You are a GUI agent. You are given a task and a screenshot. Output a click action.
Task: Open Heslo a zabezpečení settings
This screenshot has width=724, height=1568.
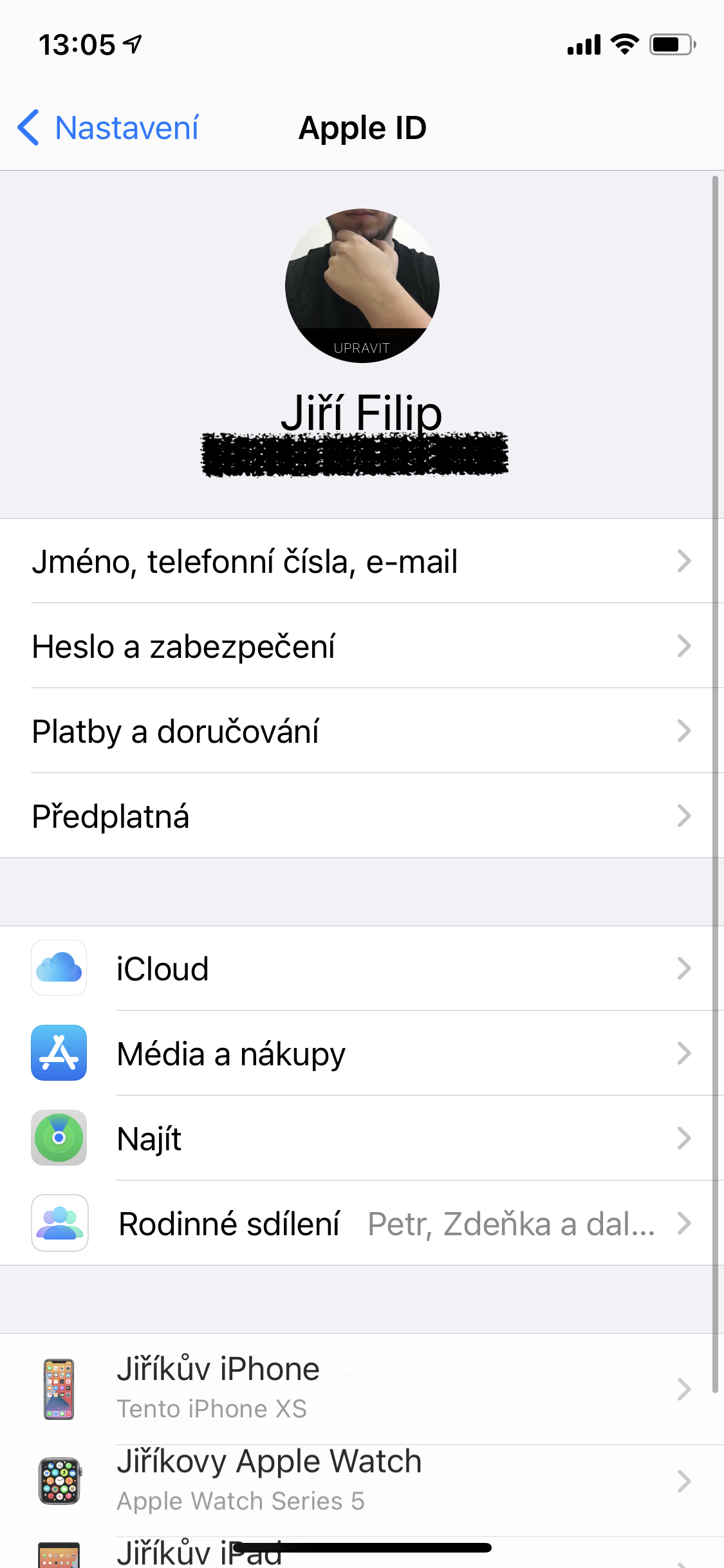360,646
